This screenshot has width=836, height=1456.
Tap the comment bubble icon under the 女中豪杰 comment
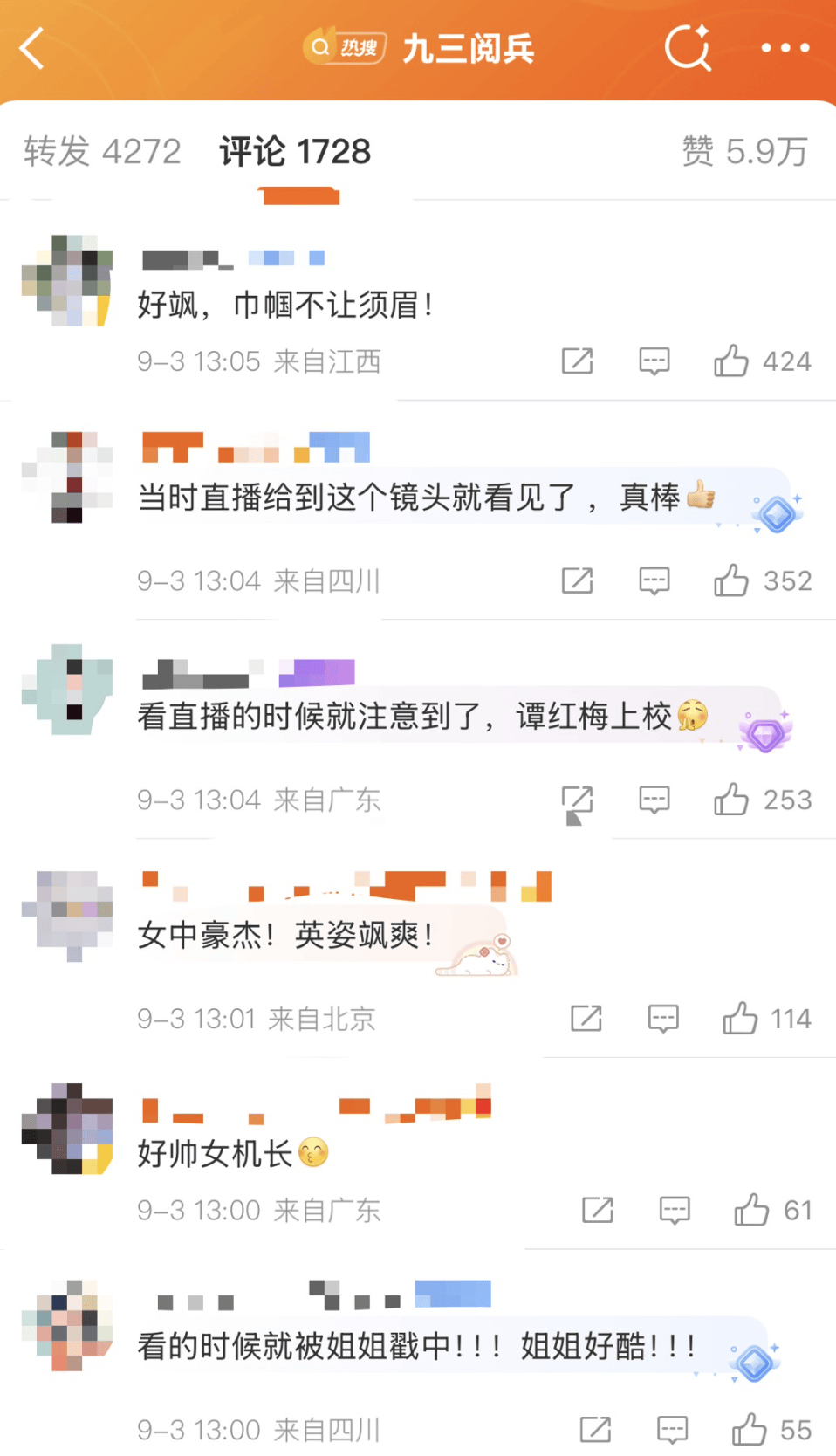(663, 1018)
